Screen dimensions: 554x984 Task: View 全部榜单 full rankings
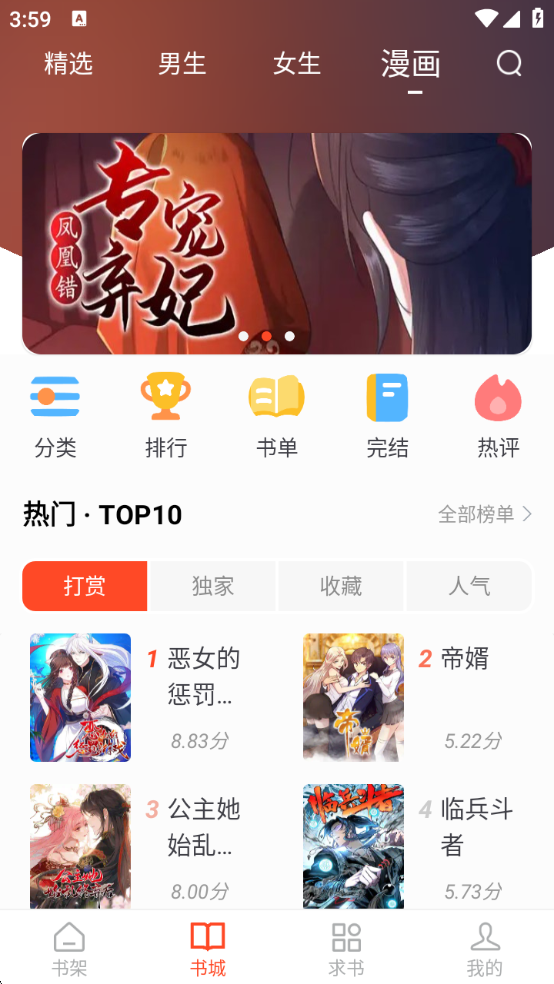click(x=485, y=515)
